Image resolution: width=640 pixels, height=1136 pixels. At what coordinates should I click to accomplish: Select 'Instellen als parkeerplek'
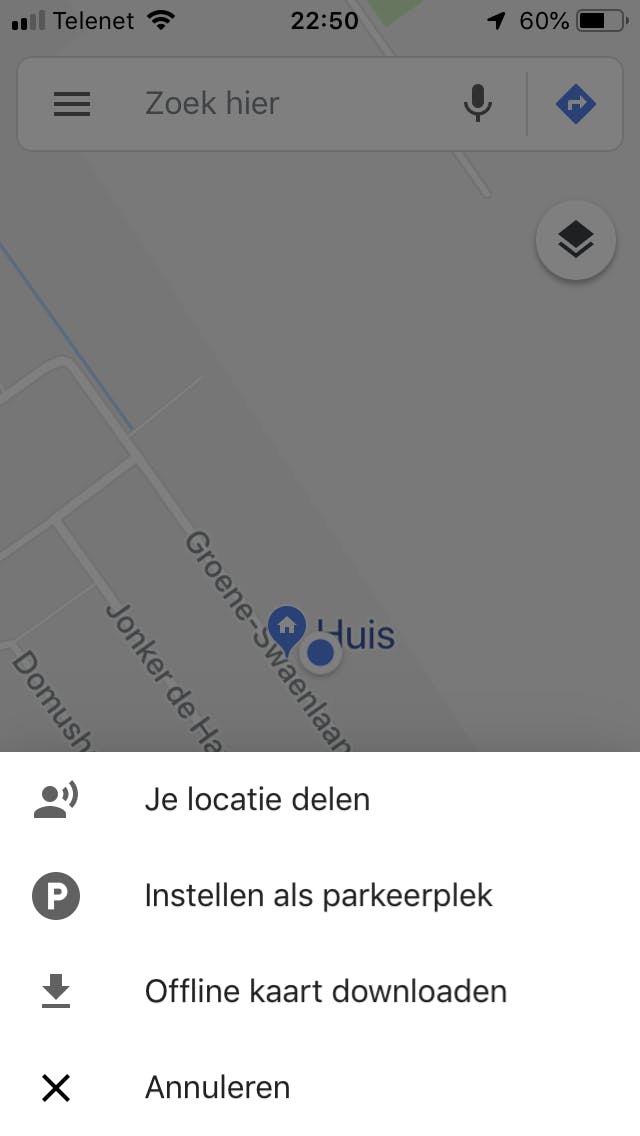click(318, 895)
